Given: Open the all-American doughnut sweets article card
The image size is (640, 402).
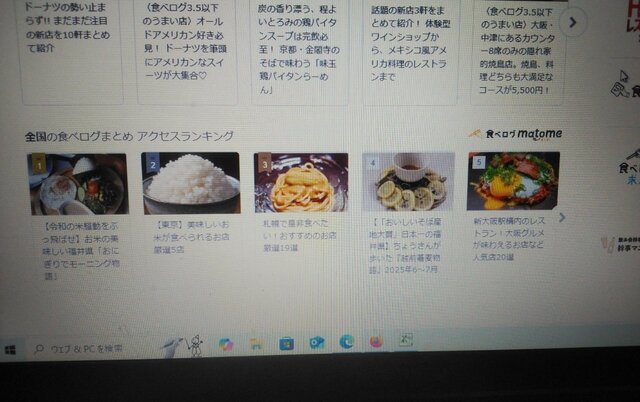Looking at the screenshot, I should click(187, 45).
